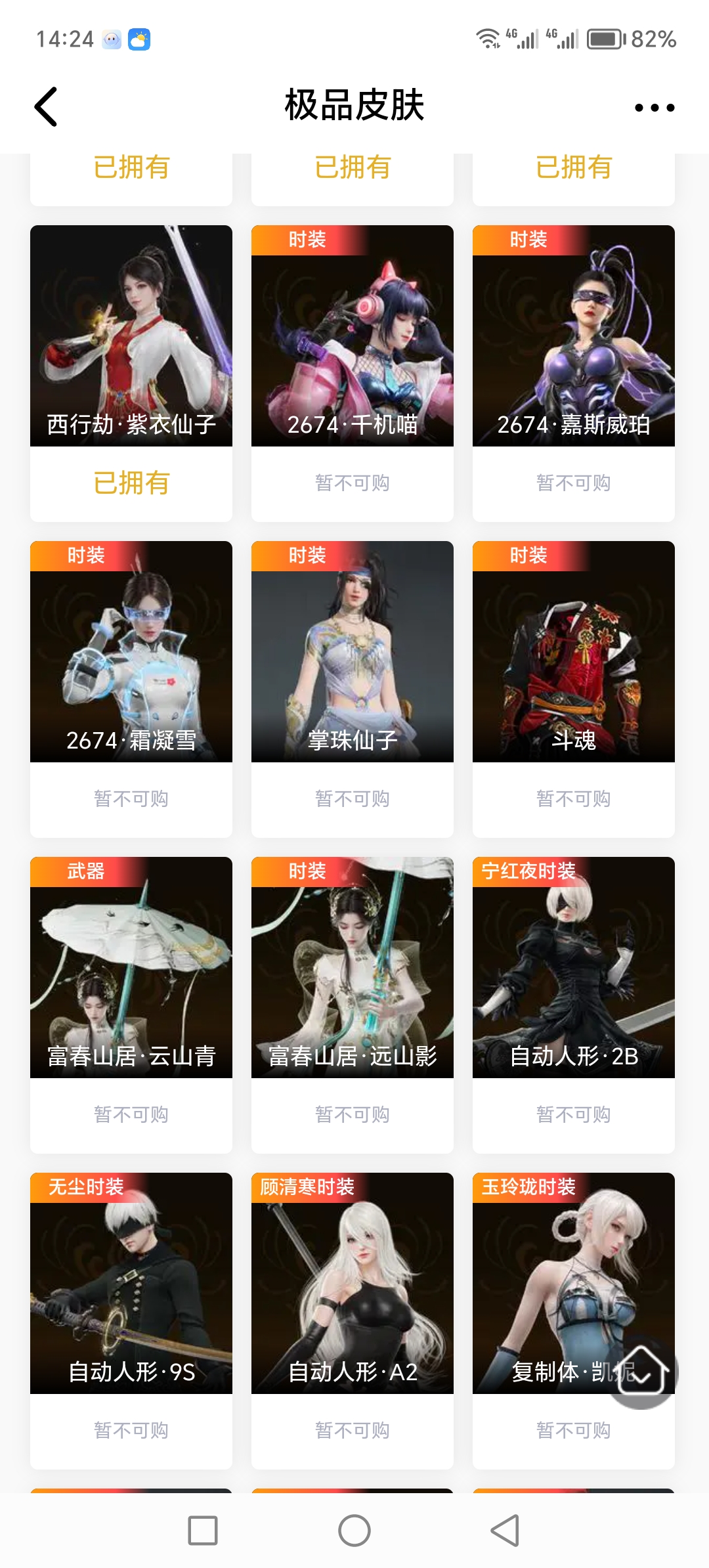709x1568 pixels.
Task: Open the 2674·嘉斯威珀 skin card
Action: tap(574, 336)
